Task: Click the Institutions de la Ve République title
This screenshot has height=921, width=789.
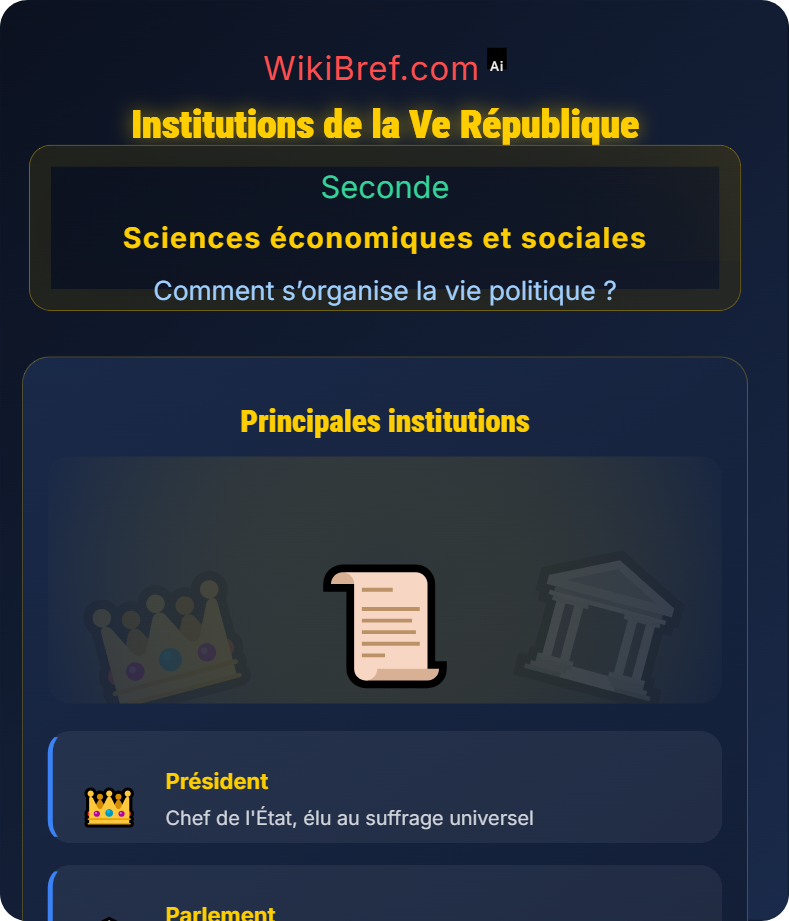Action: (385, 124)
